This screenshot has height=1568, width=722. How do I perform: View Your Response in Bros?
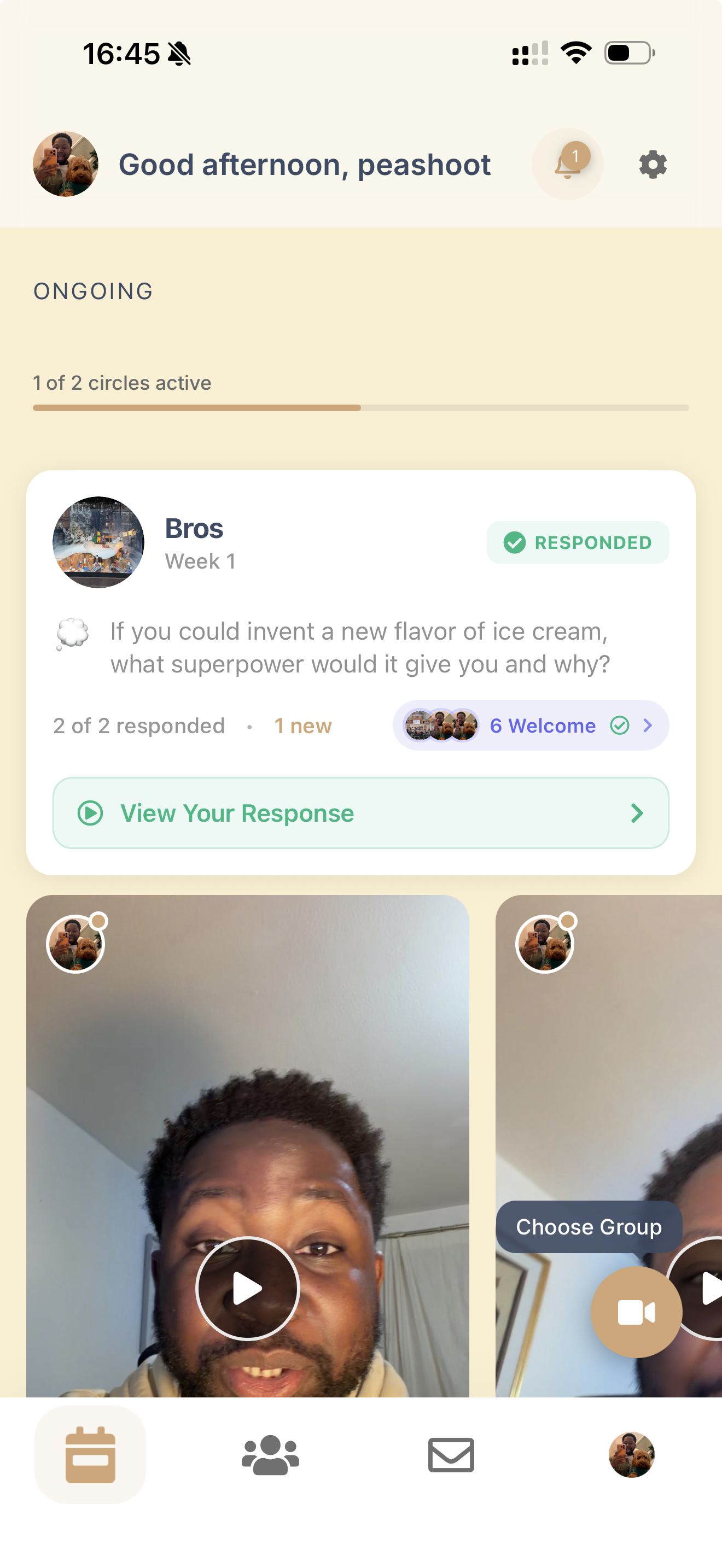360,813
